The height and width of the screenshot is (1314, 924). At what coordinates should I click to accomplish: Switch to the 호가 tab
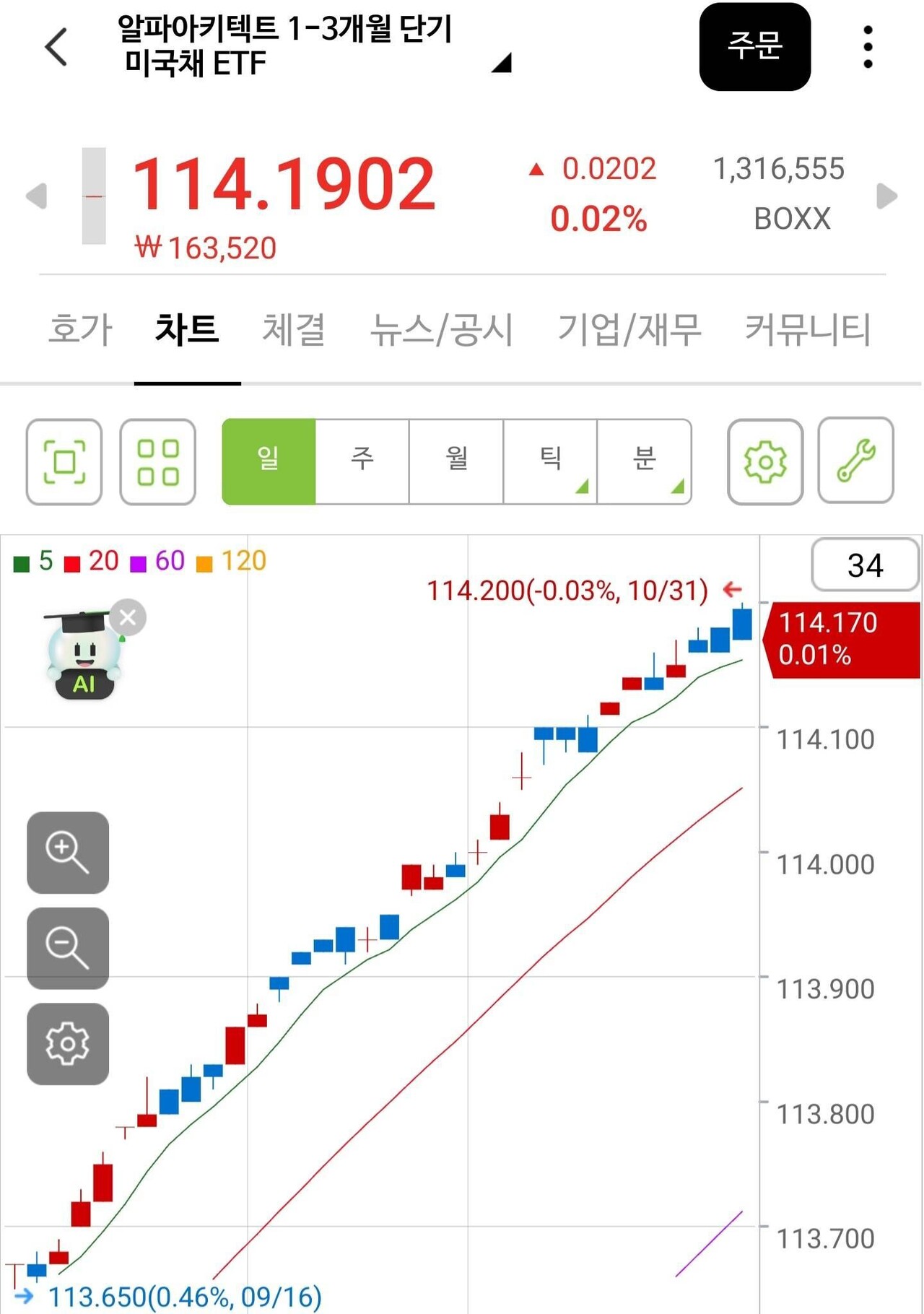[x=81, y=329]
